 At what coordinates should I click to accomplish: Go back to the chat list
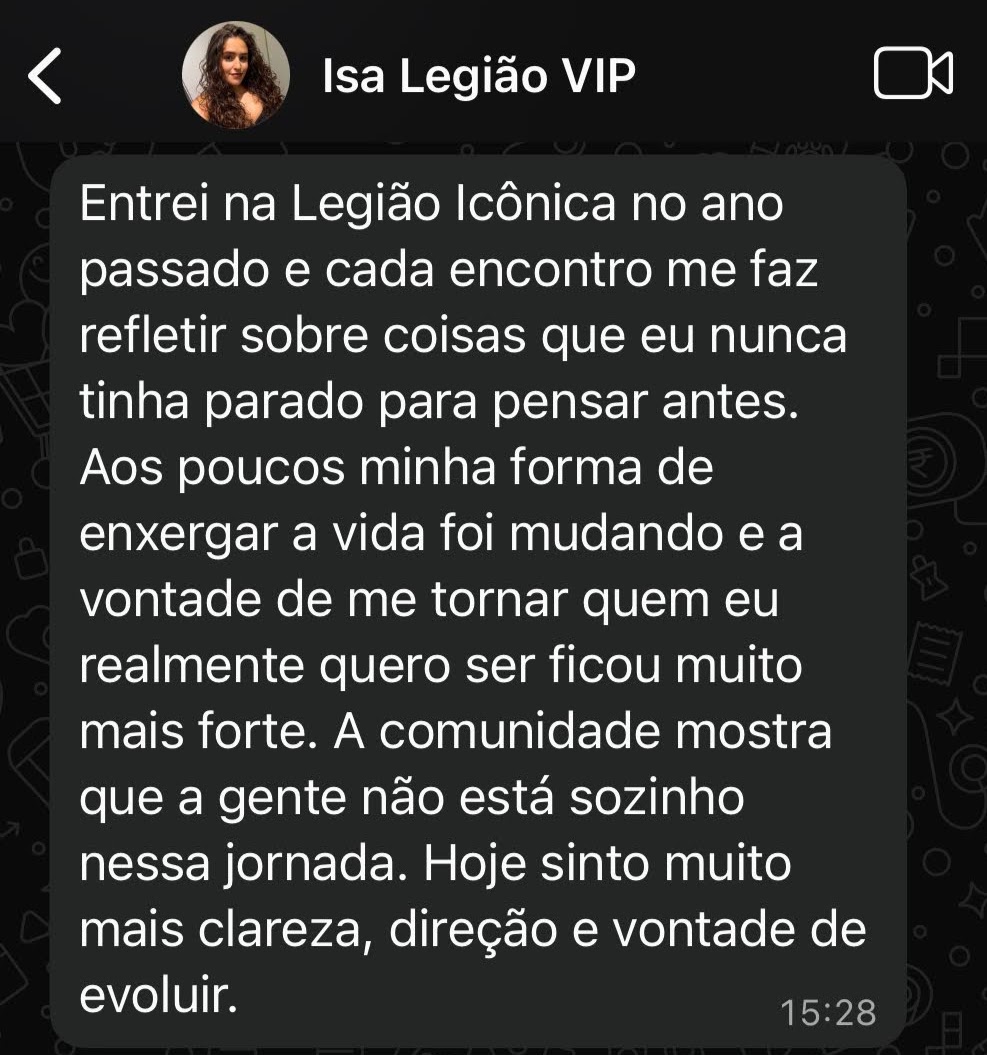point(45,76)
